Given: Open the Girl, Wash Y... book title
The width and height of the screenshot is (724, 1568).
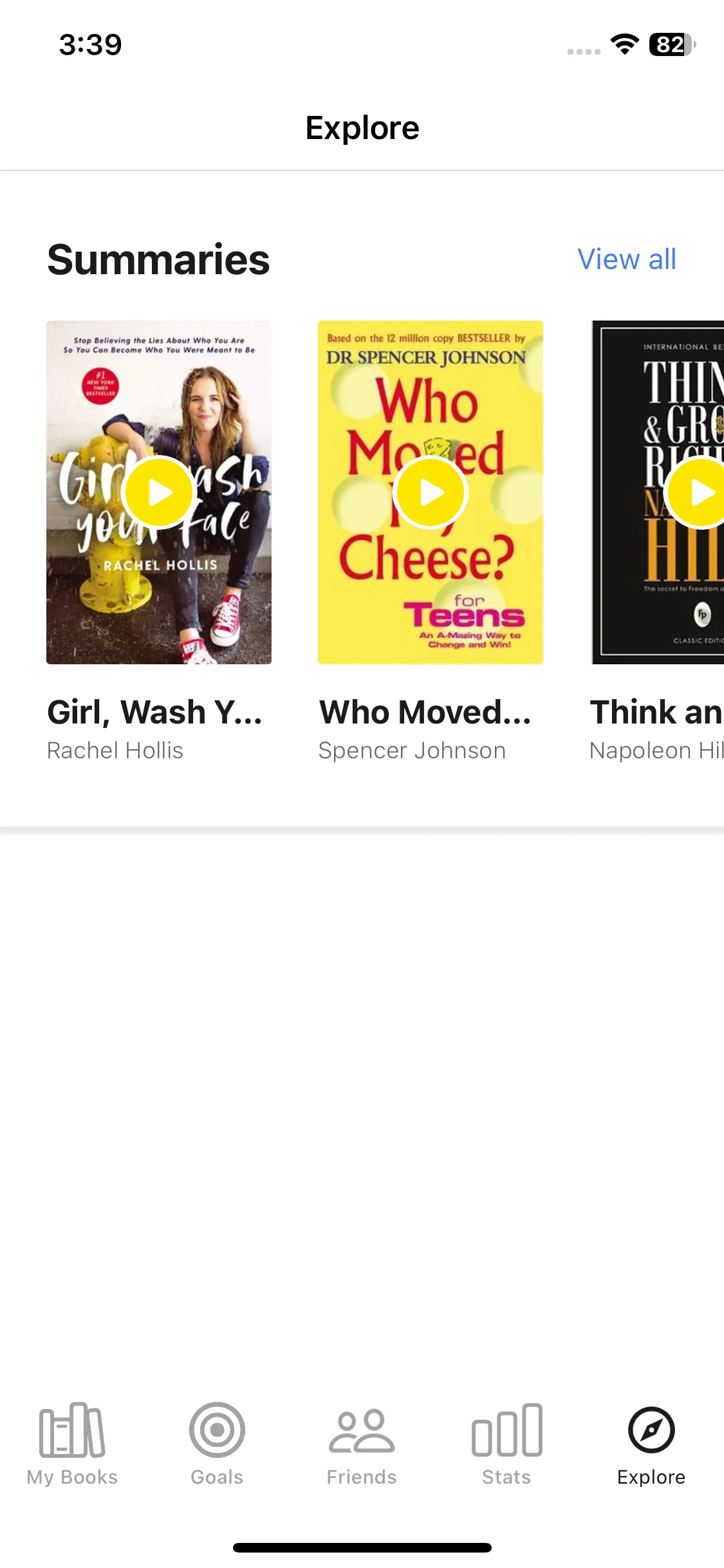Looking at the screenshot, I should 154,712.
